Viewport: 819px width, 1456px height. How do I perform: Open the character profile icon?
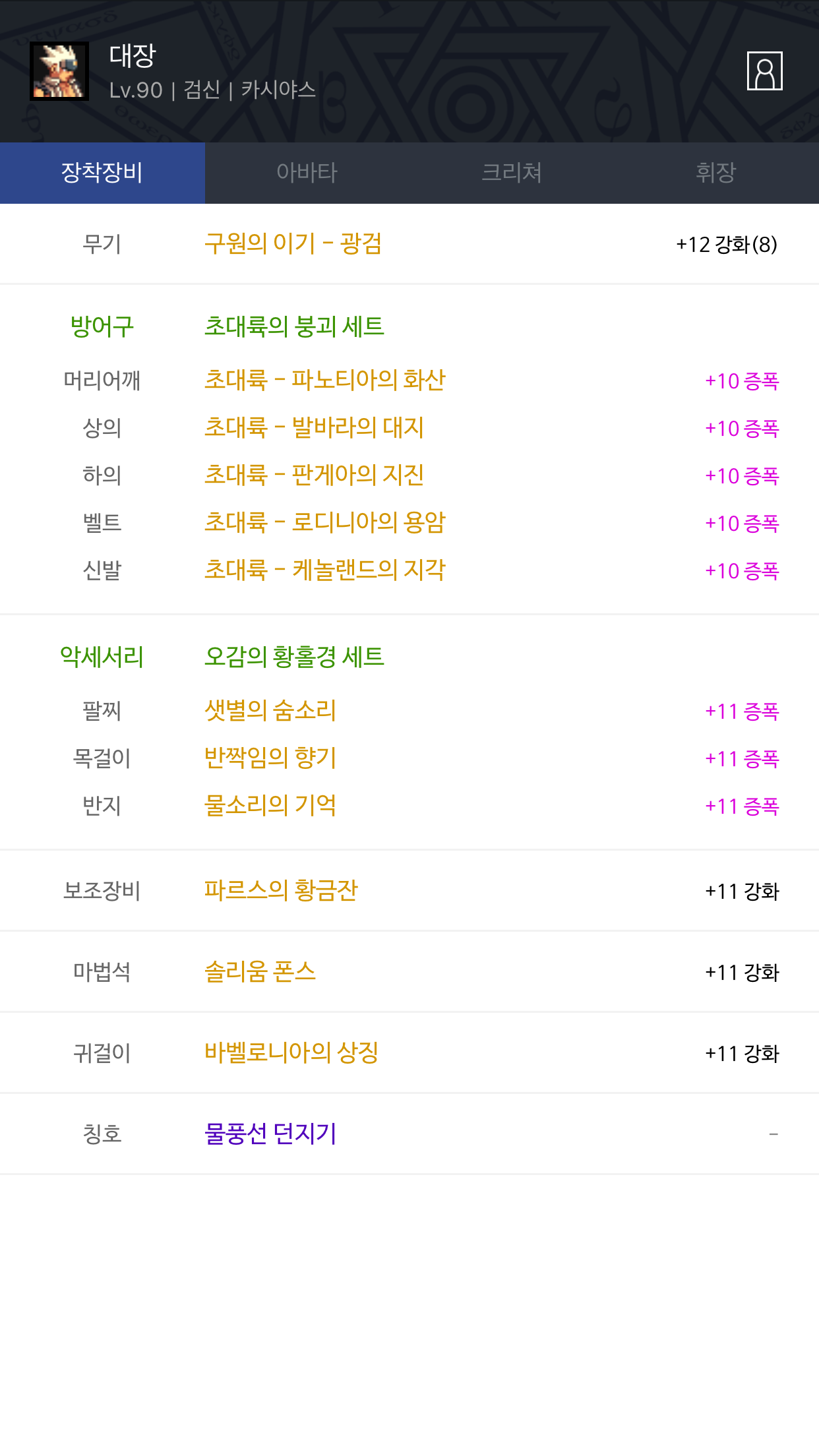(764, 71)
